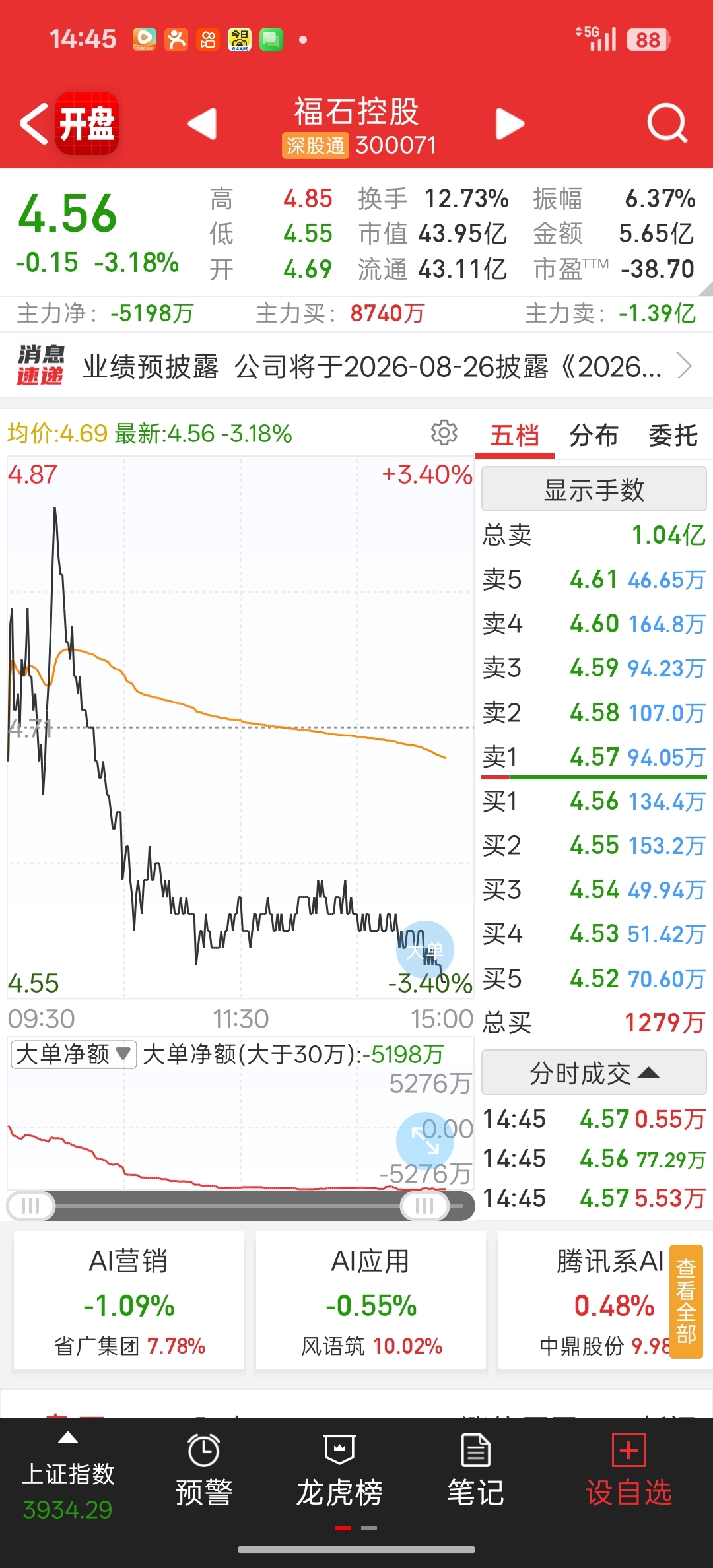Tap the 显示手数 button
The image size is (713, 1568).
[x=594, y=489]
